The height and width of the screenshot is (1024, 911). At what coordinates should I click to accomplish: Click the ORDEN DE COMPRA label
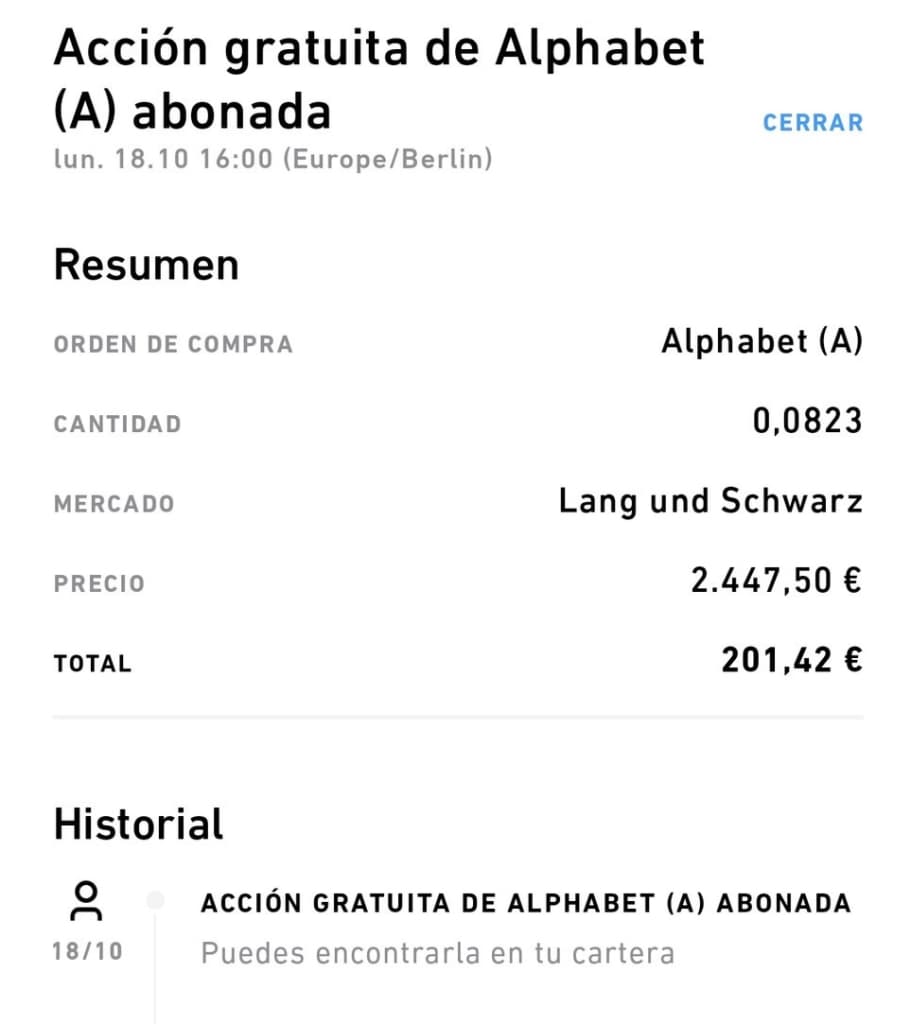pos(174,344)
